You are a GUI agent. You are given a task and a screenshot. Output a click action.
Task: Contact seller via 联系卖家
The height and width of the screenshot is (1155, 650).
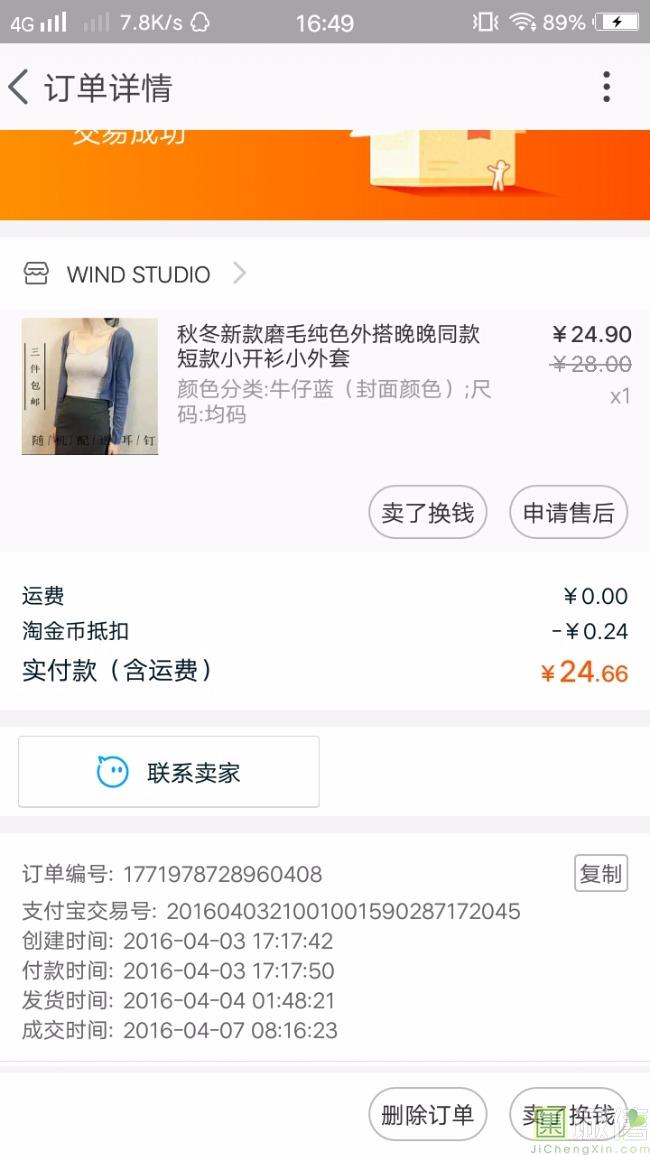coord(169,772)
